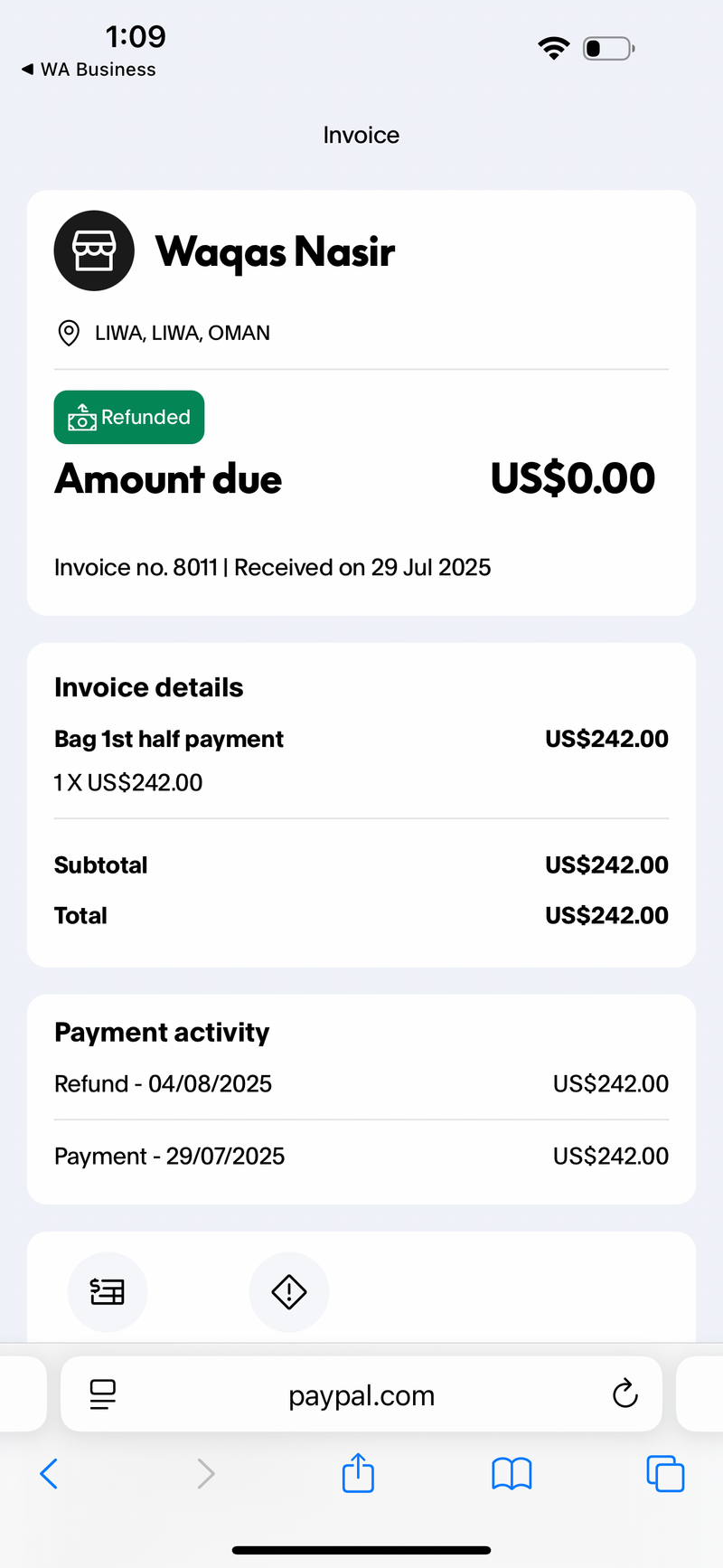Go back to the previous page

pos(50,1474)
